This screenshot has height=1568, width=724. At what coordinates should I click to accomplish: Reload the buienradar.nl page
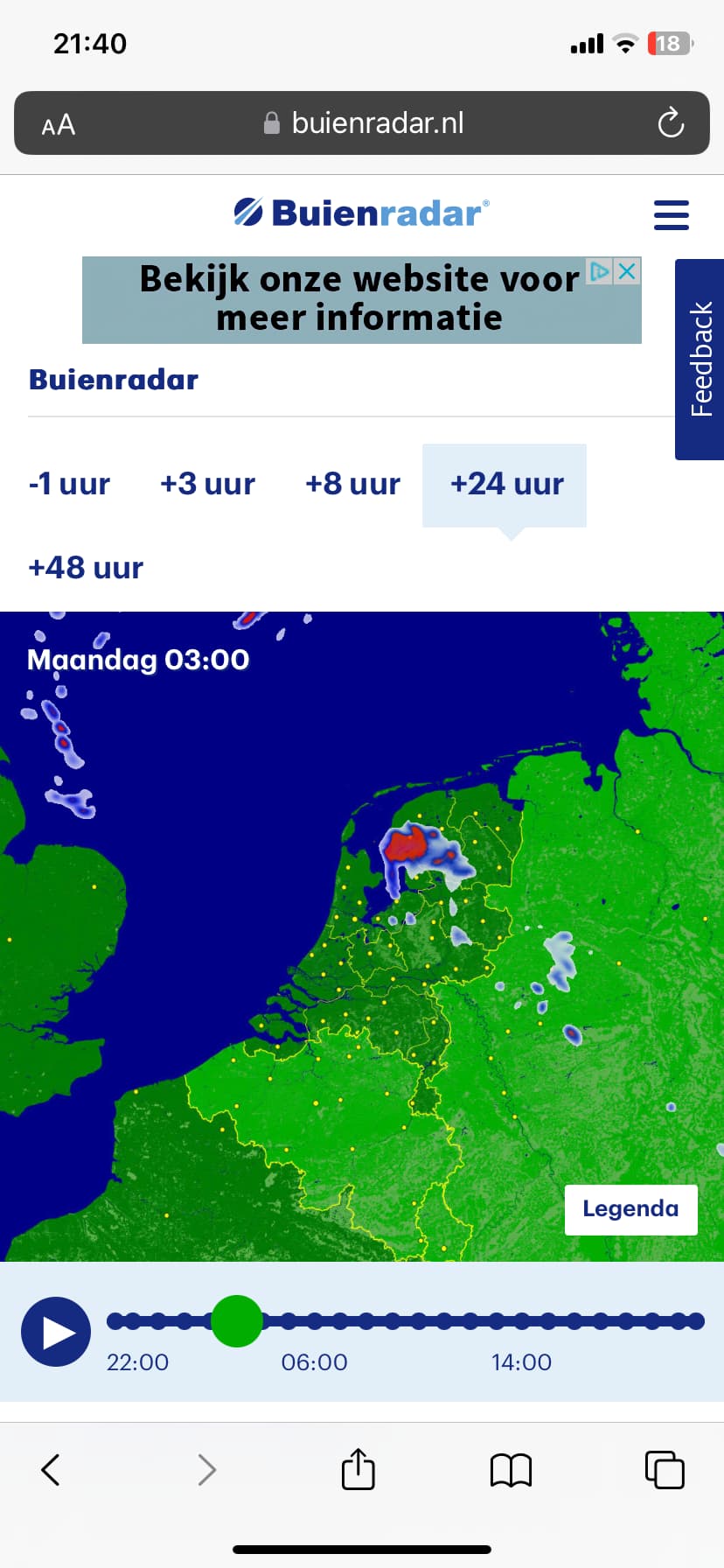(x=671, y=123)
